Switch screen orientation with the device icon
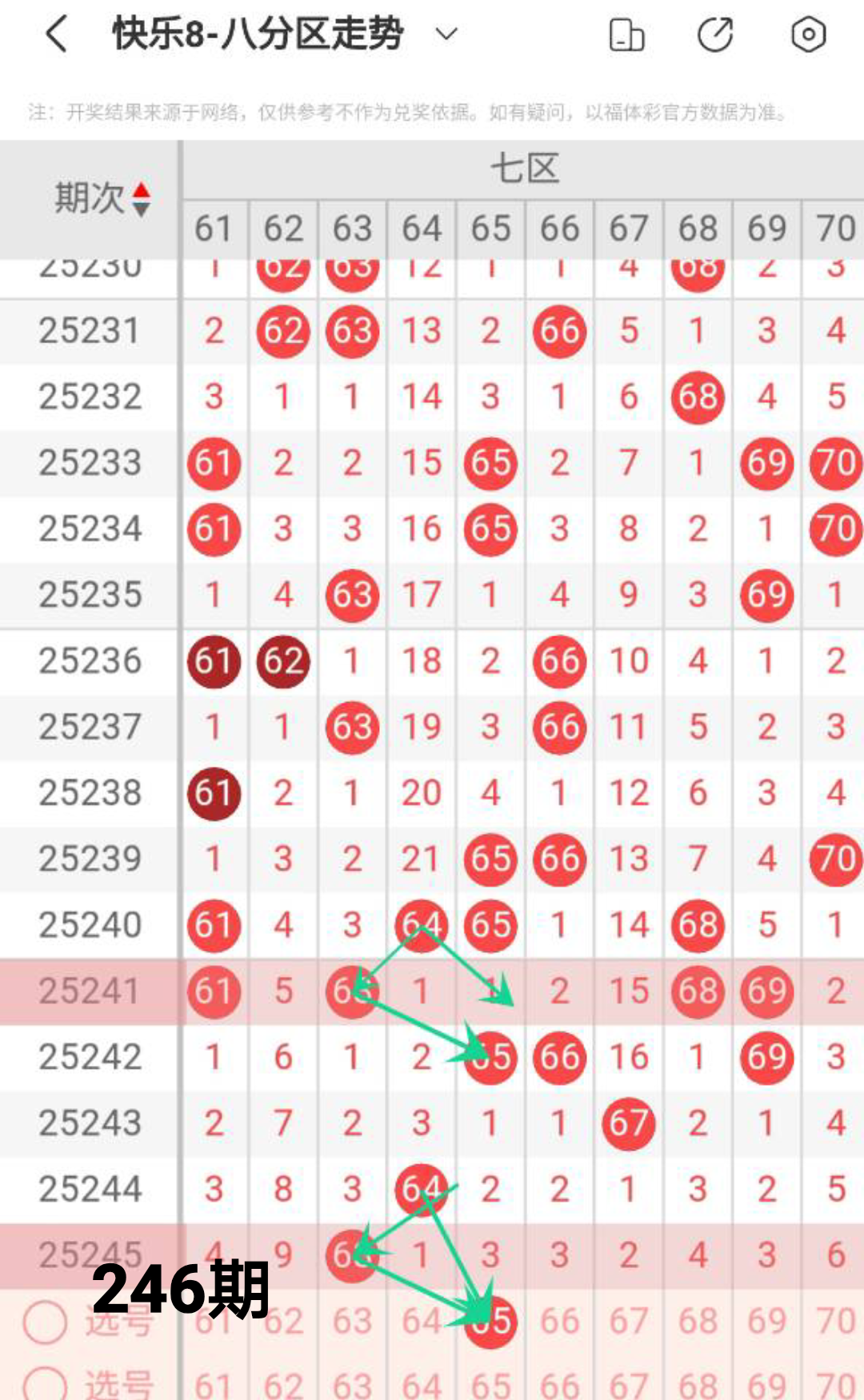 pos(626,35)
